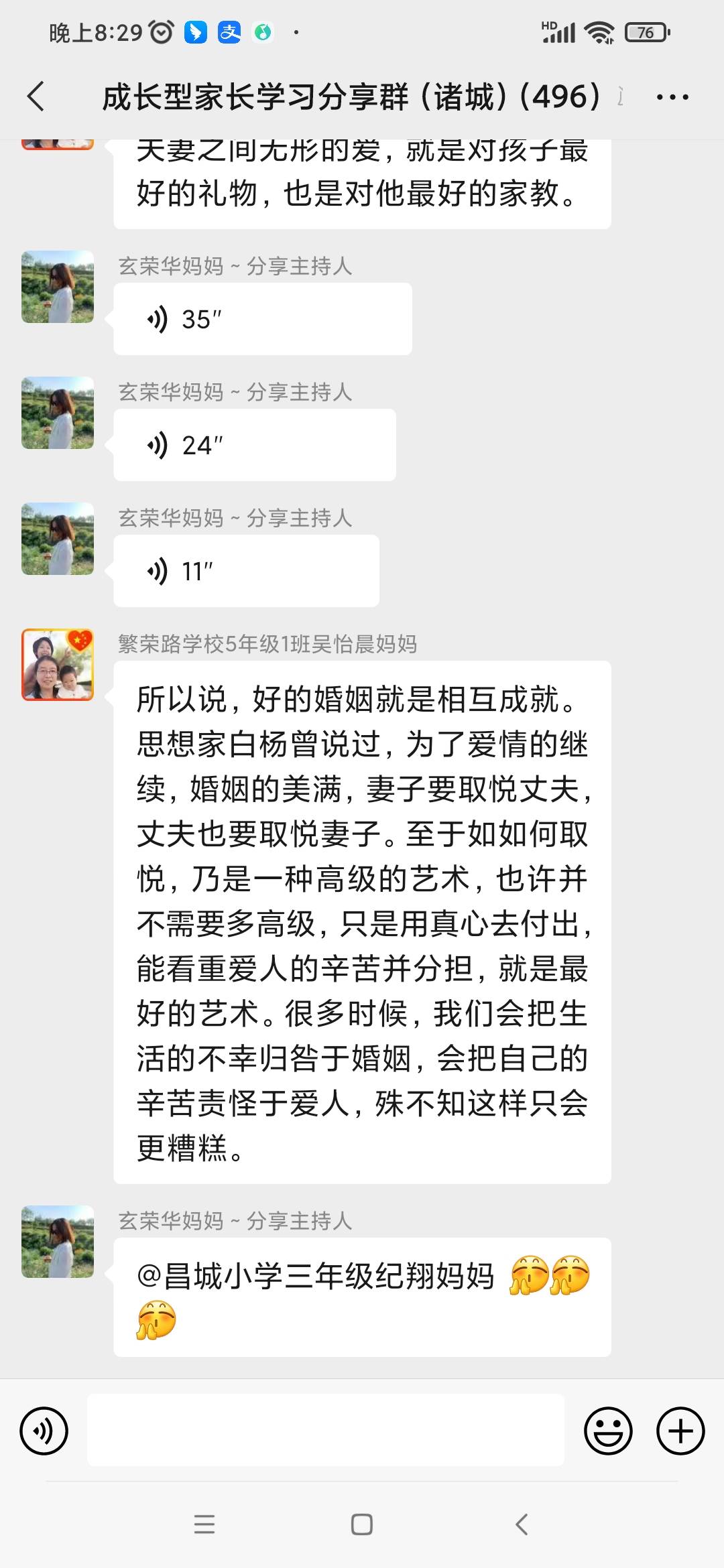Play the 24-second voice message
724x1568 pixels.
click(255, 445)
